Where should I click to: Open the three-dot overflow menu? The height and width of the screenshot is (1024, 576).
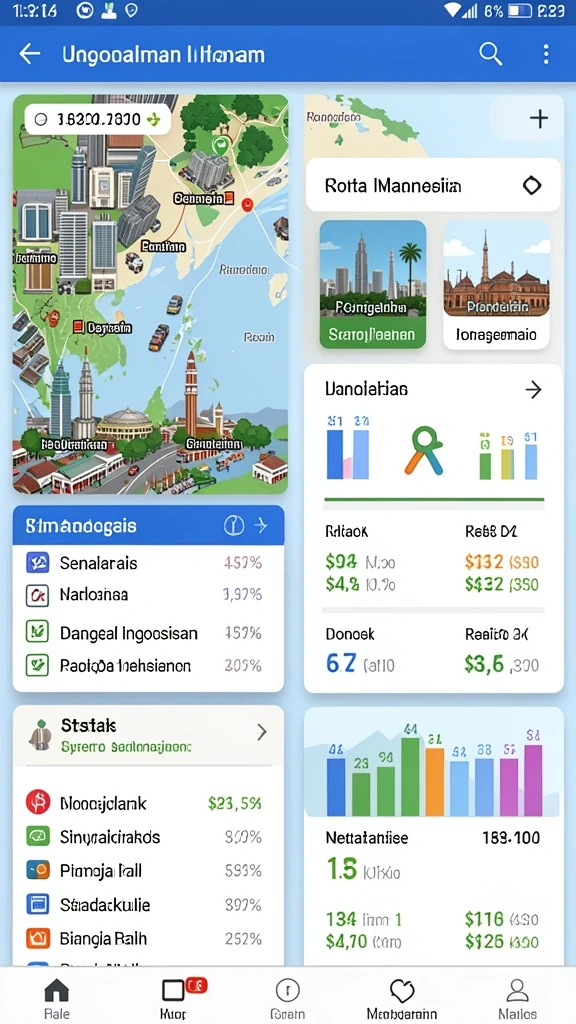[x=546, y=54]
